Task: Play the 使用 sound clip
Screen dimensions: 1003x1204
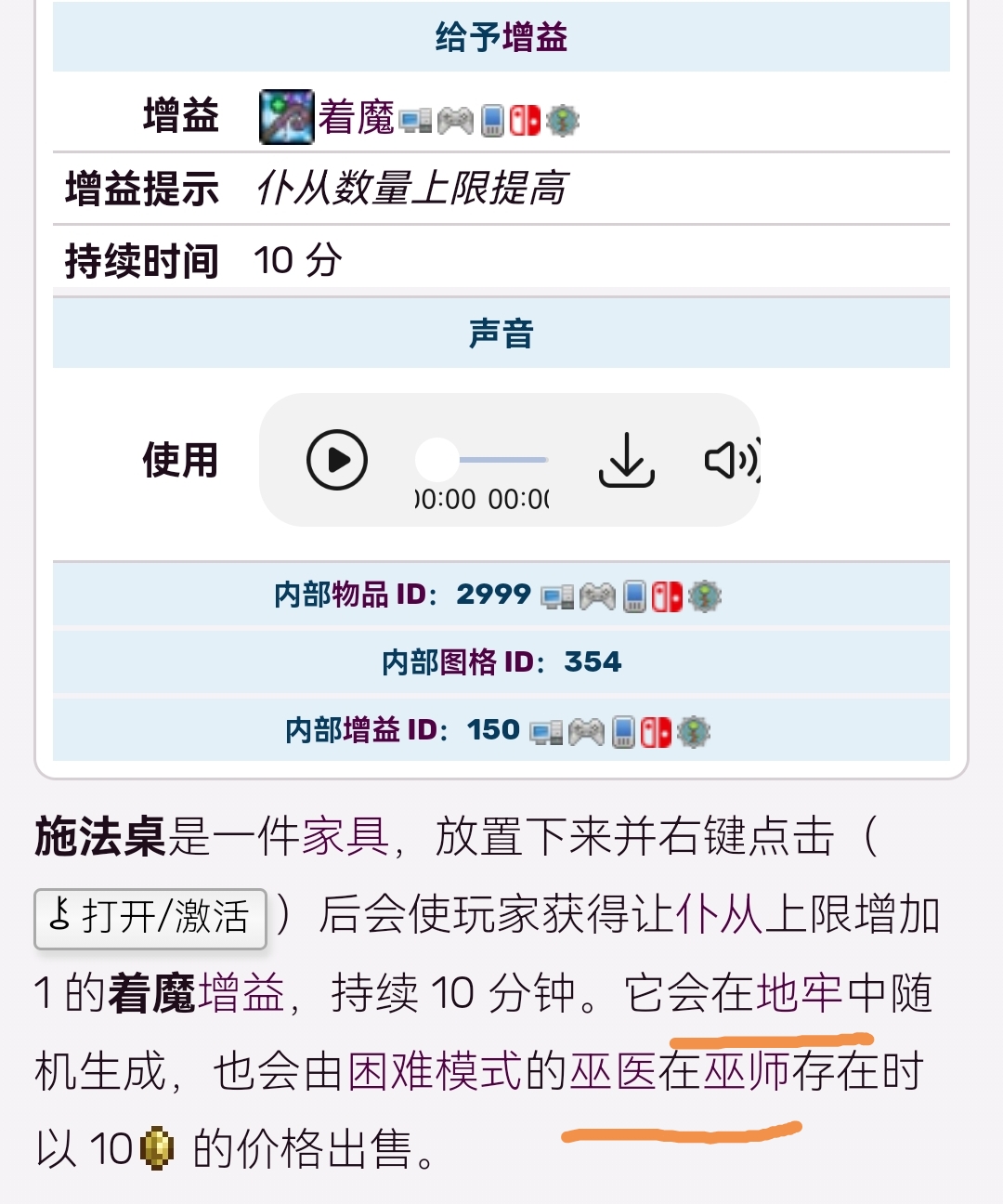Action: point(336,460)
